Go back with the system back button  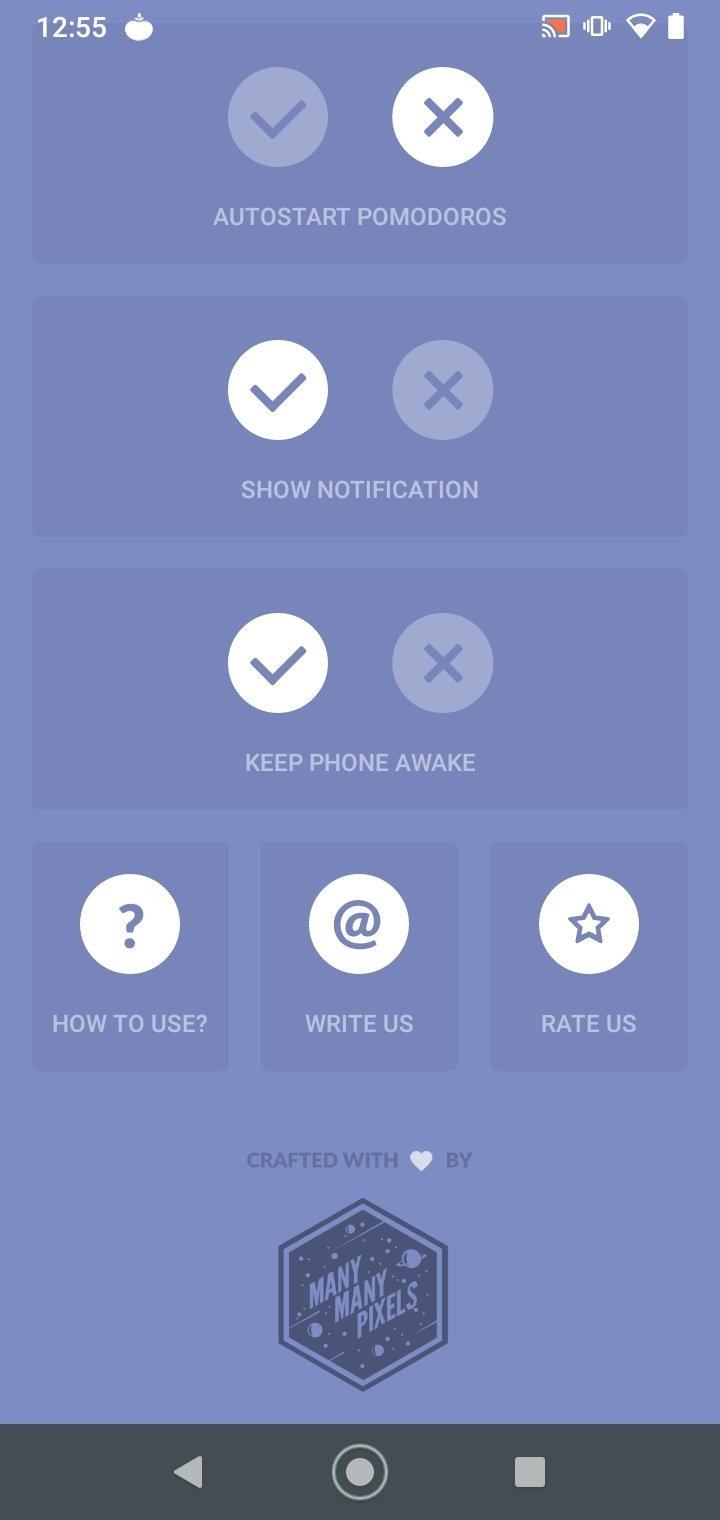(x=188, y=1472)
